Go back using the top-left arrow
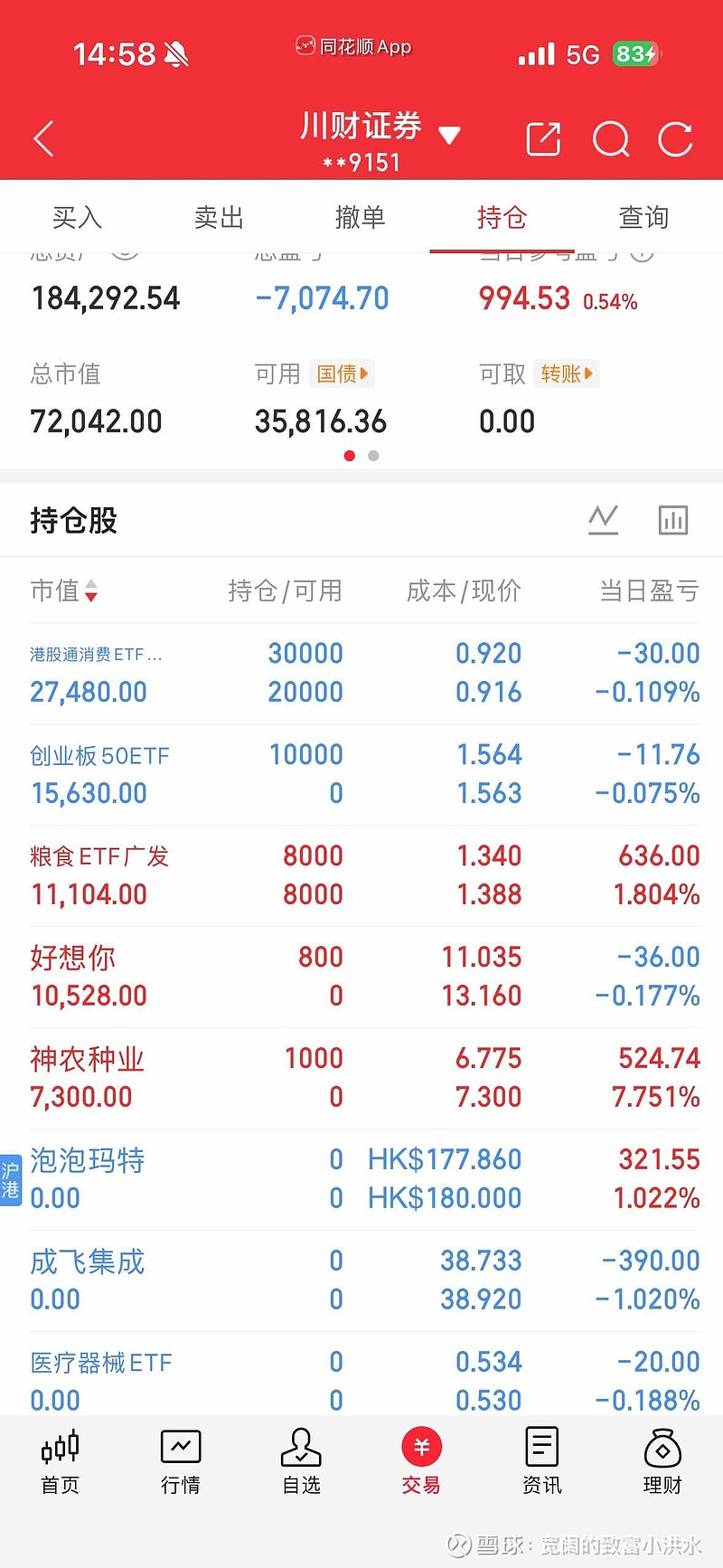 pos(43,139)
